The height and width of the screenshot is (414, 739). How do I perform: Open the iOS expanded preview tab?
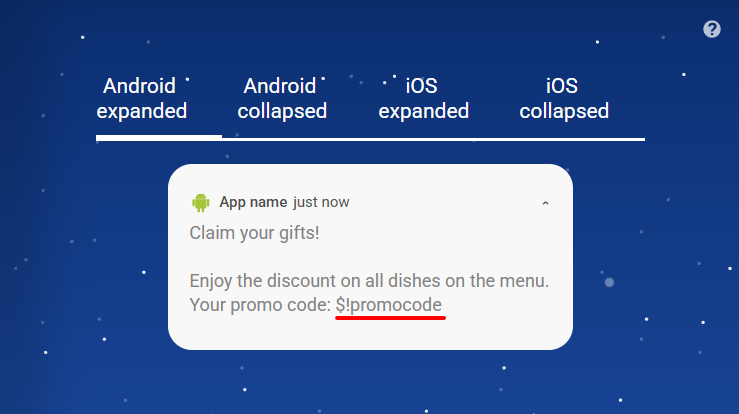pyautogui.click(x=423, y=98)
